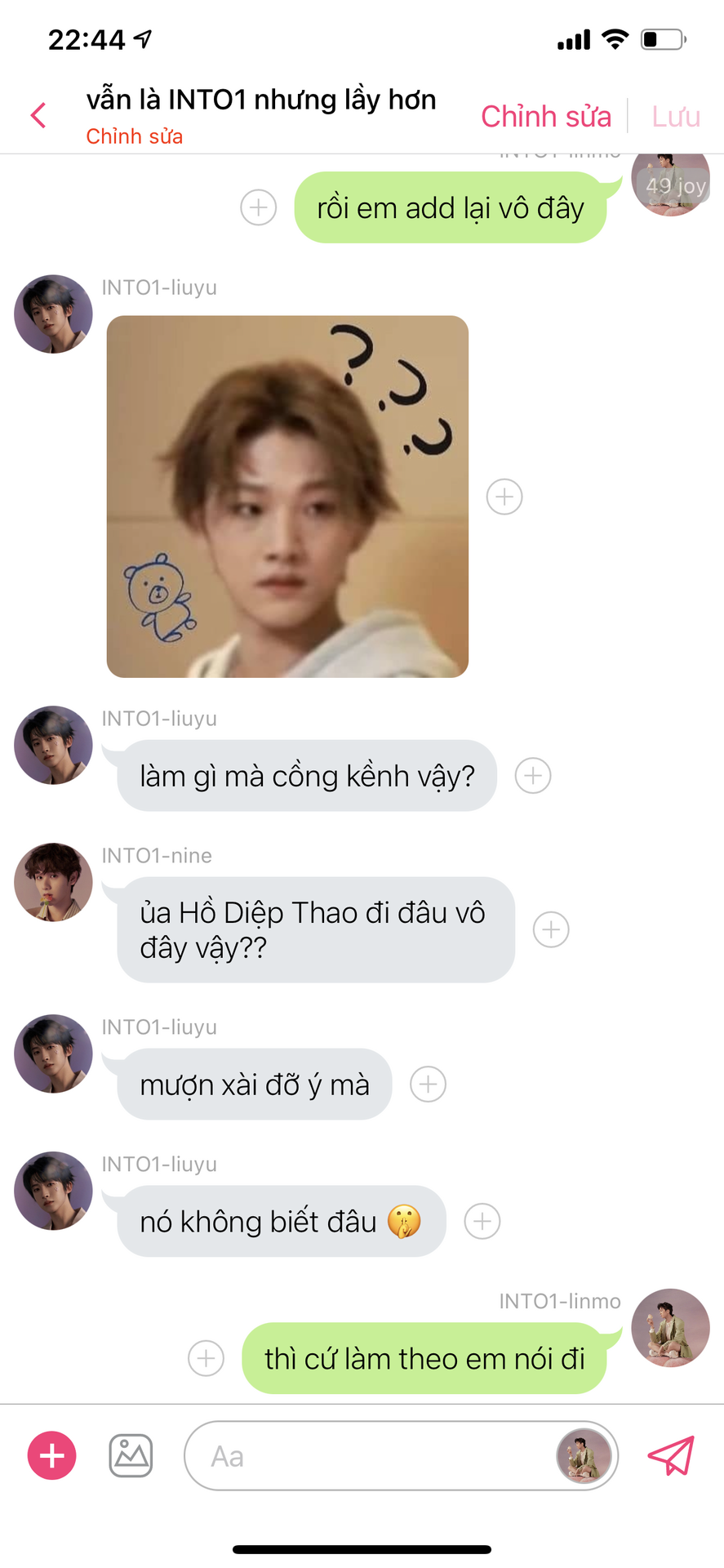Tap plus next to "làm gì mà cồng kềnh vậy?"
This screenshot has height=1568, width=724.
533,776
